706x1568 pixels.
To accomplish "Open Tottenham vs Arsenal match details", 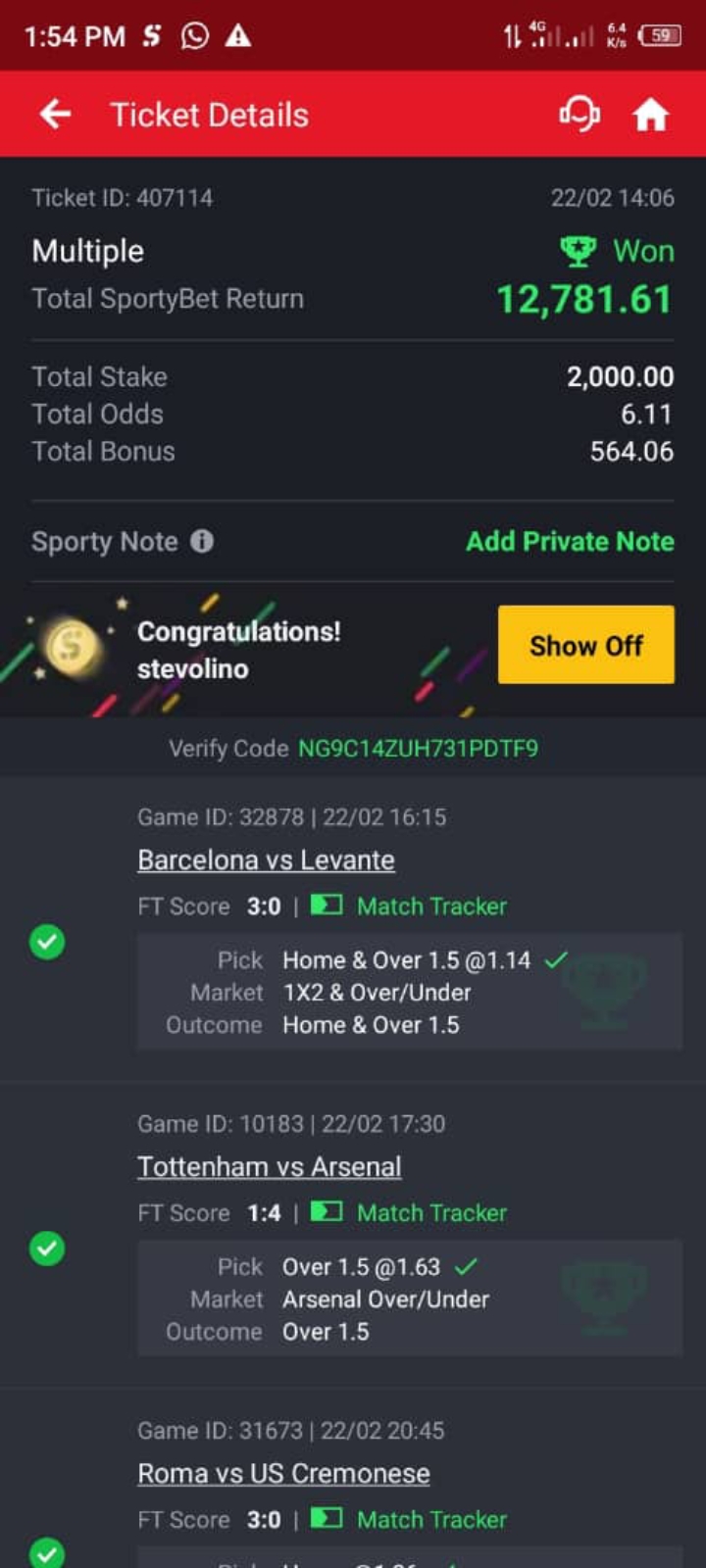I will 269,1166.
